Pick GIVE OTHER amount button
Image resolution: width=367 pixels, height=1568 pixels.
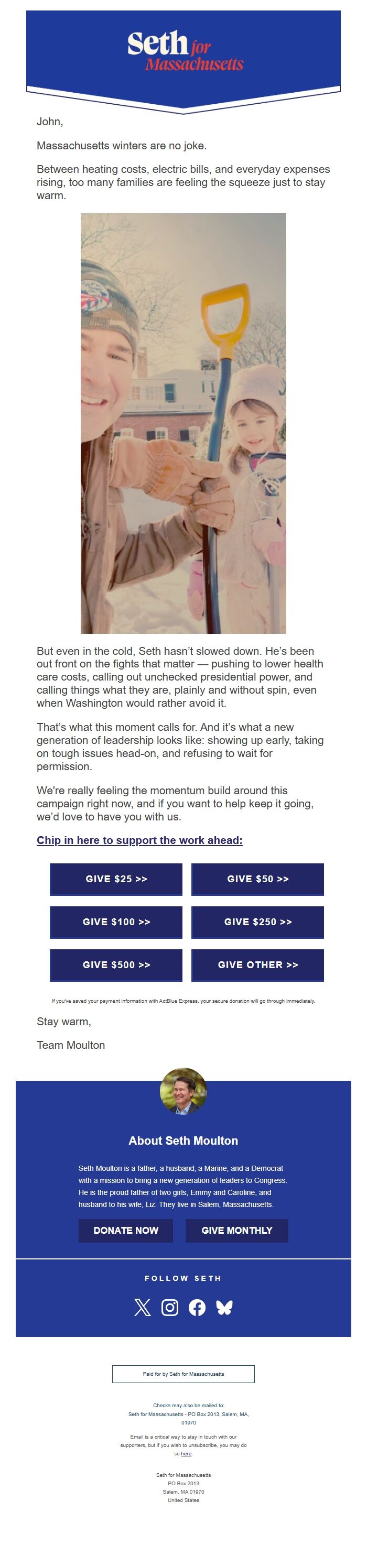pos(257,964)
